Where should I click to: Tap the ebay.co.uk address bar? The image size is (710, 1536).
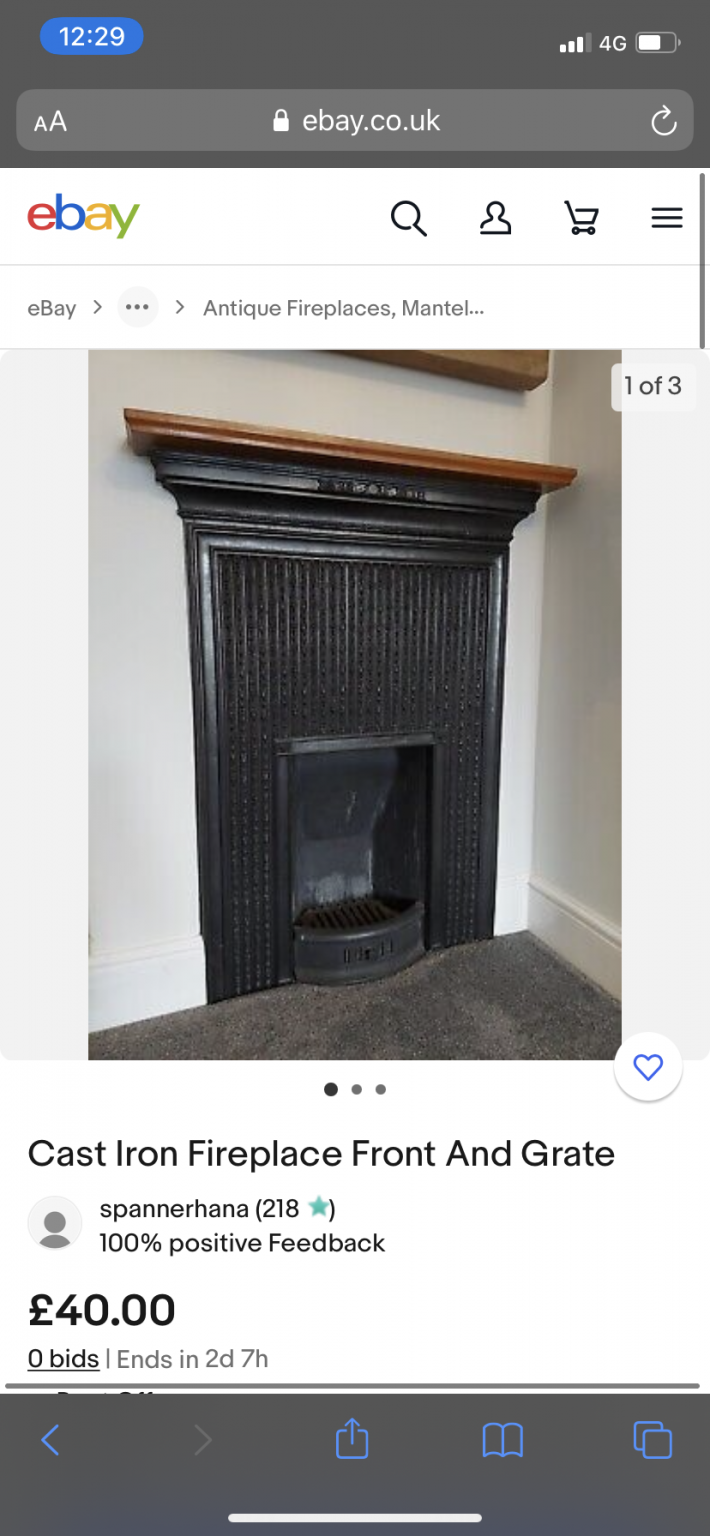click(355, 121)
